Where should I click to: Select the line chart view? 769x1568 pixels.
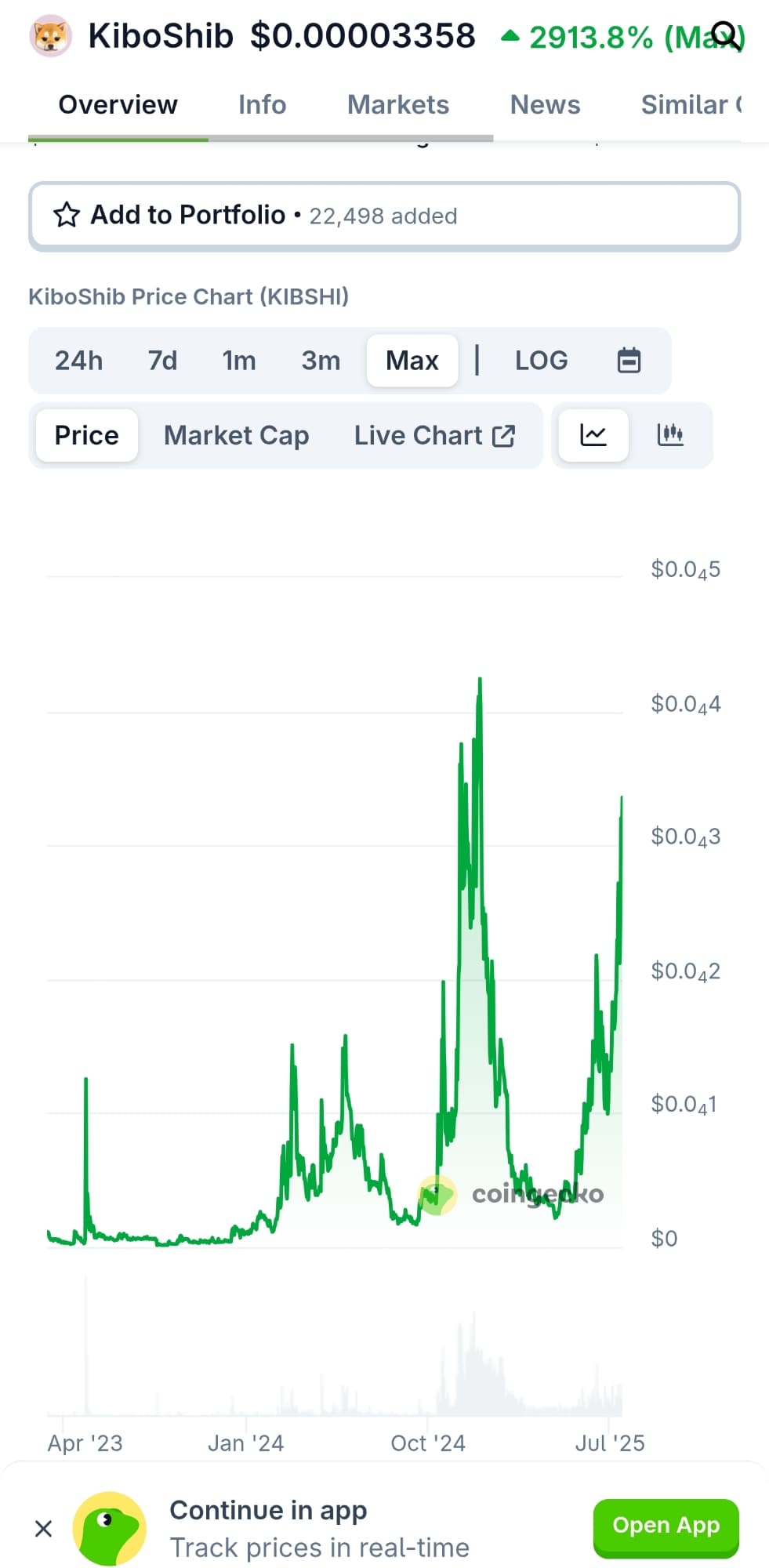[x=593, y=435]
